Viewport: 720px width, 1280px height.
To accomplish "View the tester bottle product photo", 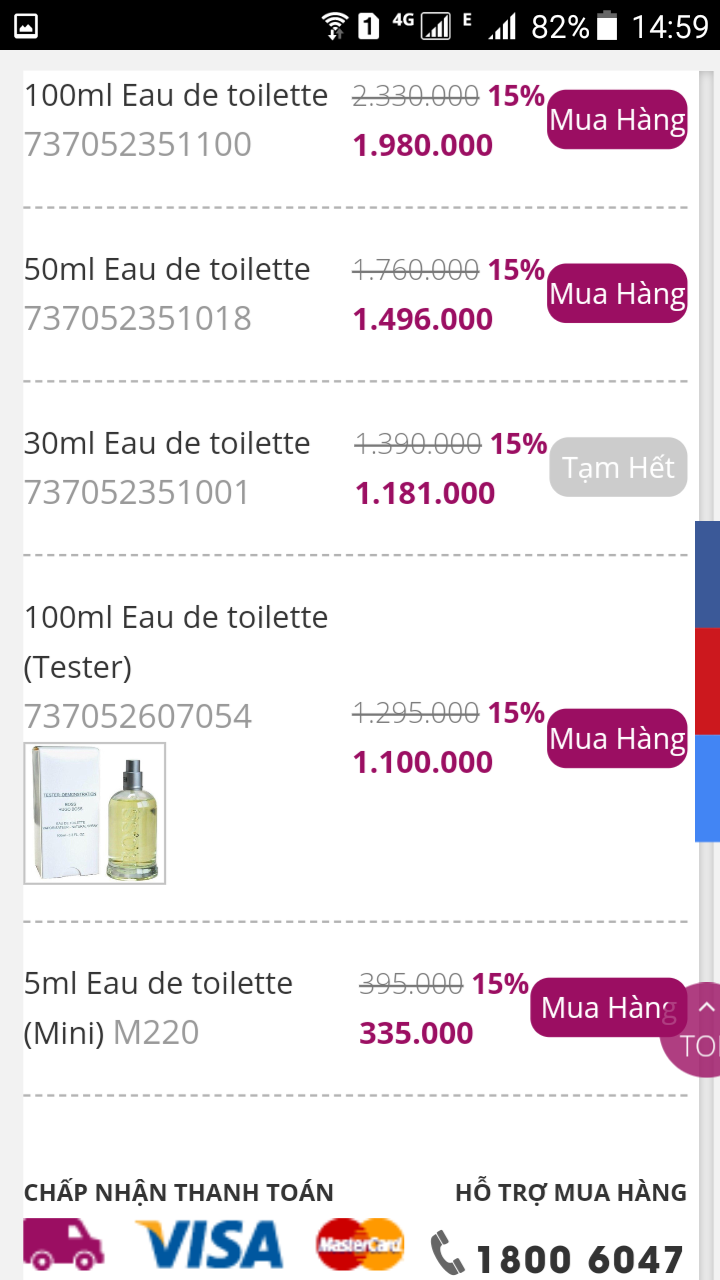I will tap(95, 813).
